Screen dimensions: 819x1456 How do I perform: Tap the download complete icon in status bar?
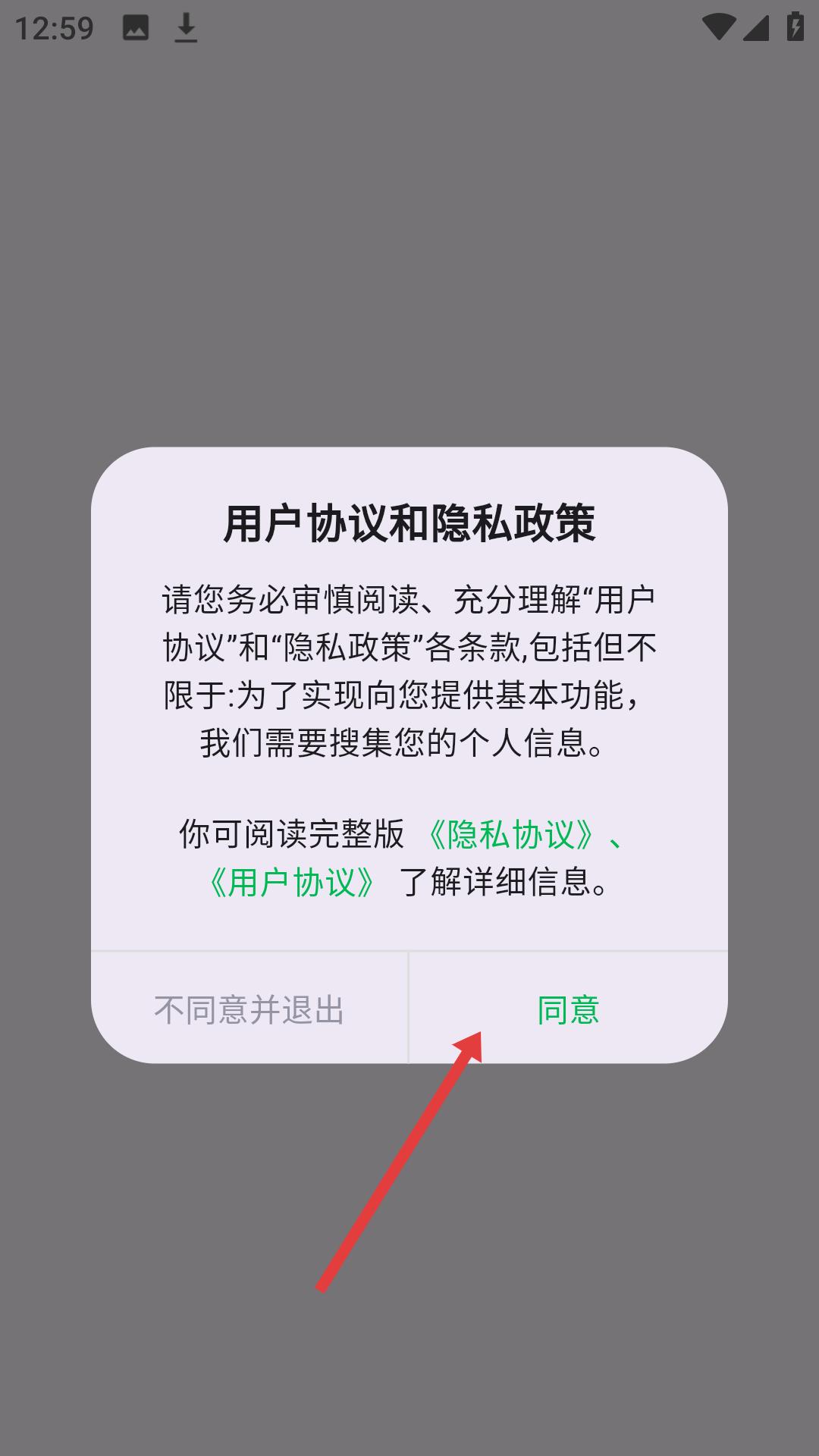click(184, 27)
